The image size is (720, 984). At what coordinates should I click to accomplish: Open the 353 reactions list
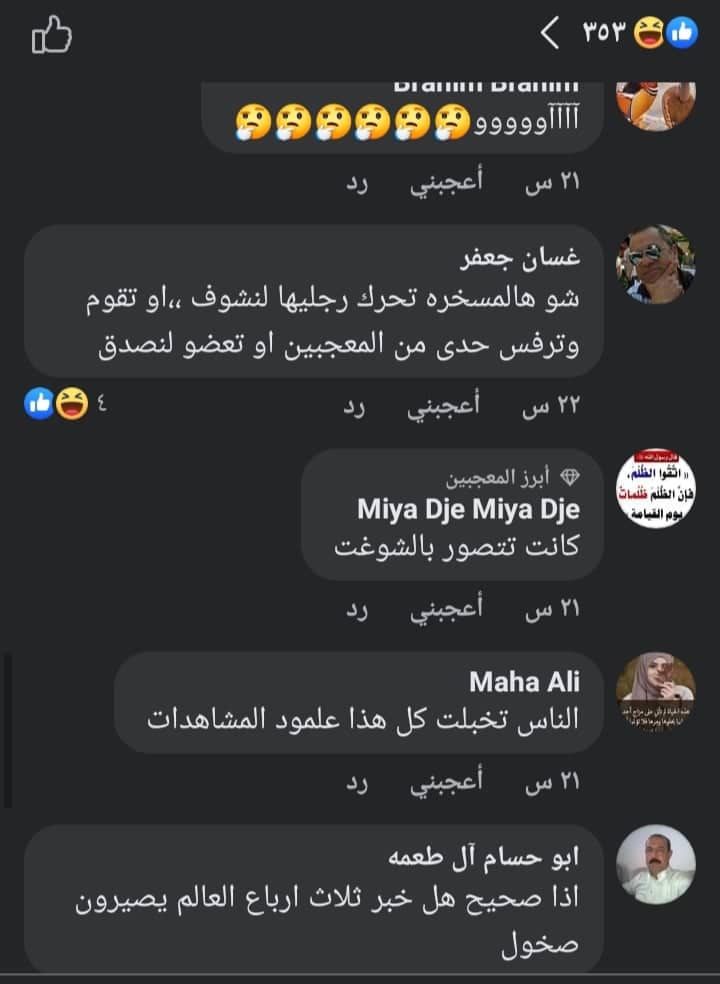tap(639, 35)
